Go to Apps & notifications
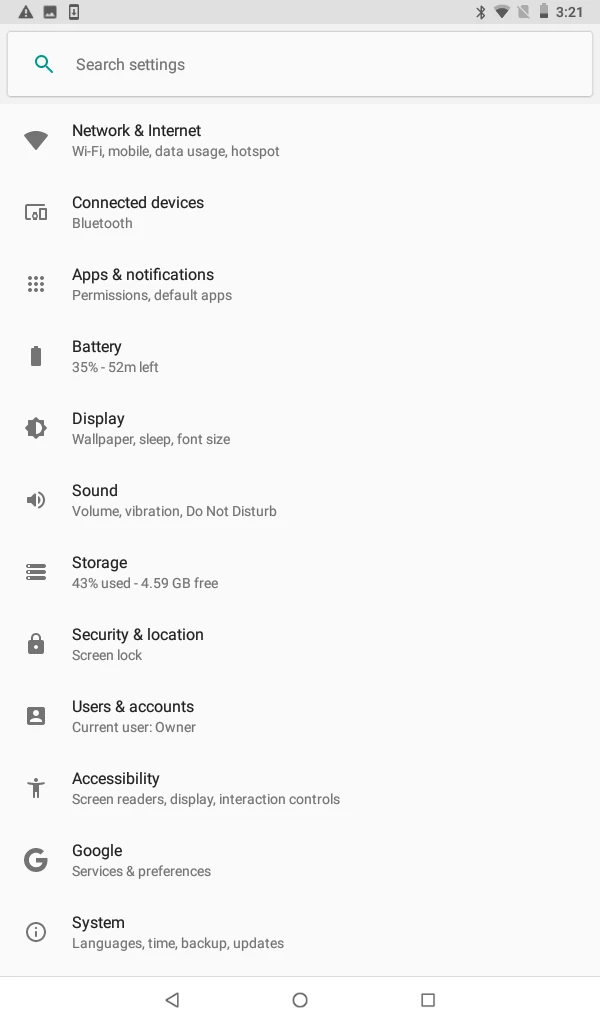The height and width of the screenshot is (1024, 600). coord(300,284)
